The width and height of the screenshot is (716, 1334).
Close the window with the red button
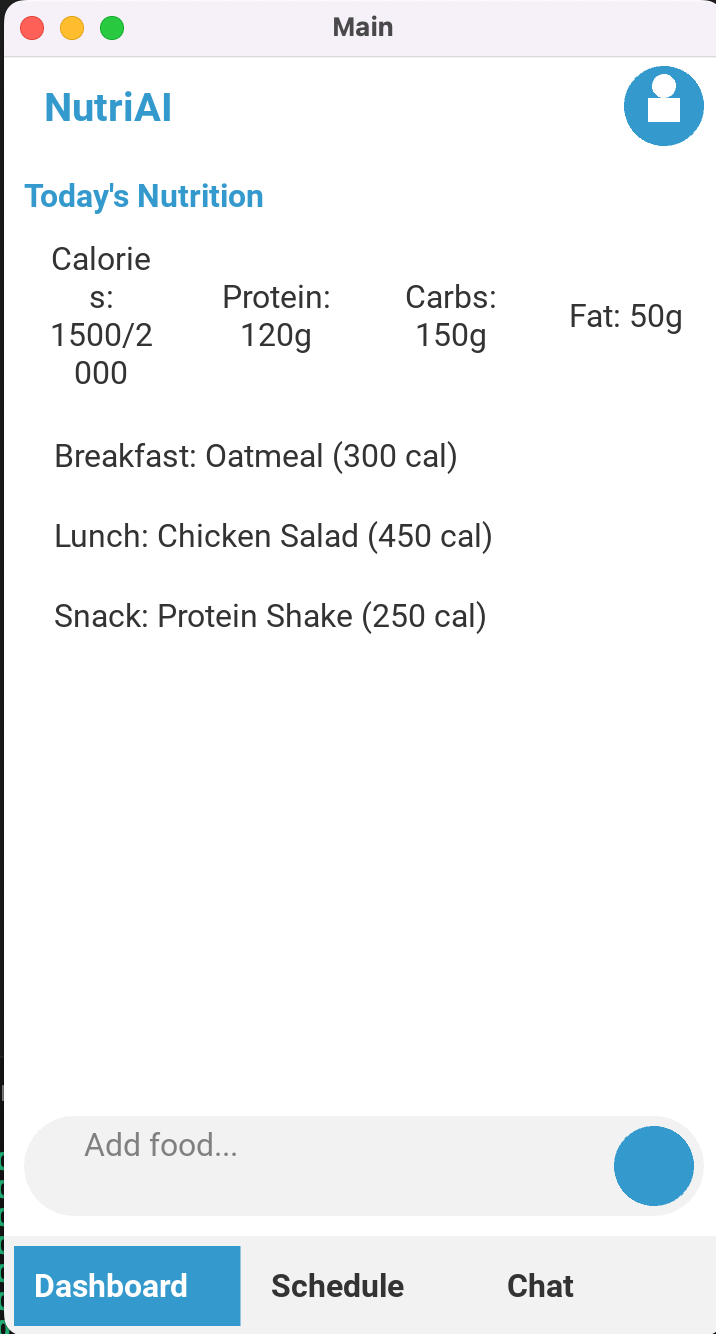pyautogui.click(x=32, y=28)
